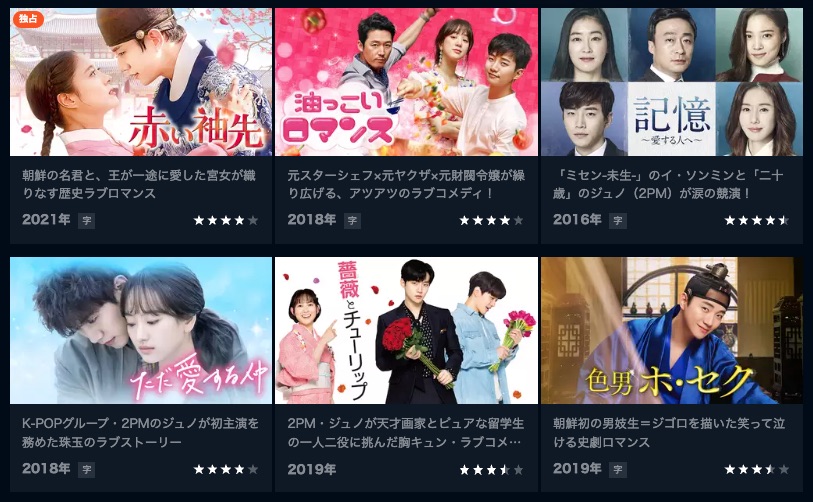Tap the 色男ホ・セク movie card
Screen dimensions: 813x502
(x=671, y=330)
